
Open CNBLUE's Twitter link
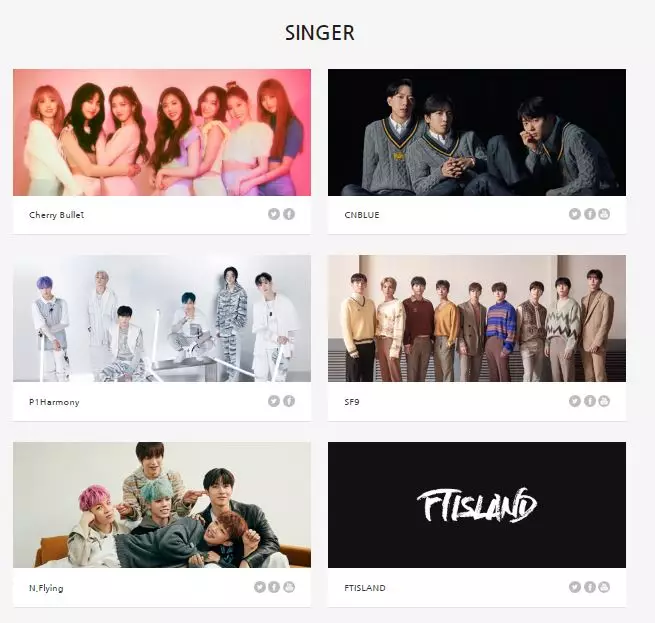tap(575, 214)
